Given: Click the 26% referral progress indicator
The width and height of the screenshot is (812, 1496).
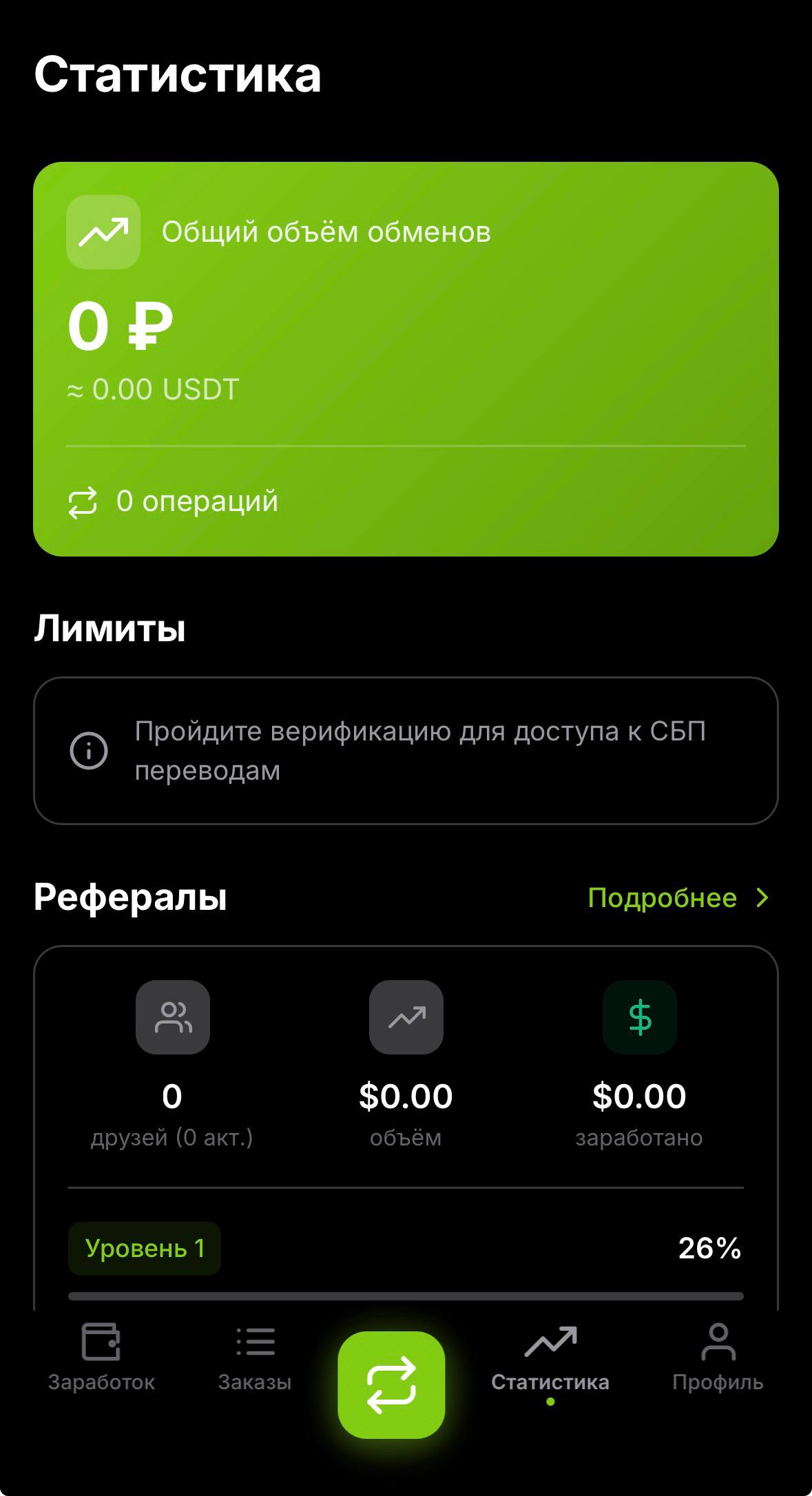Looking at the screenshot, I should 711,1249.
